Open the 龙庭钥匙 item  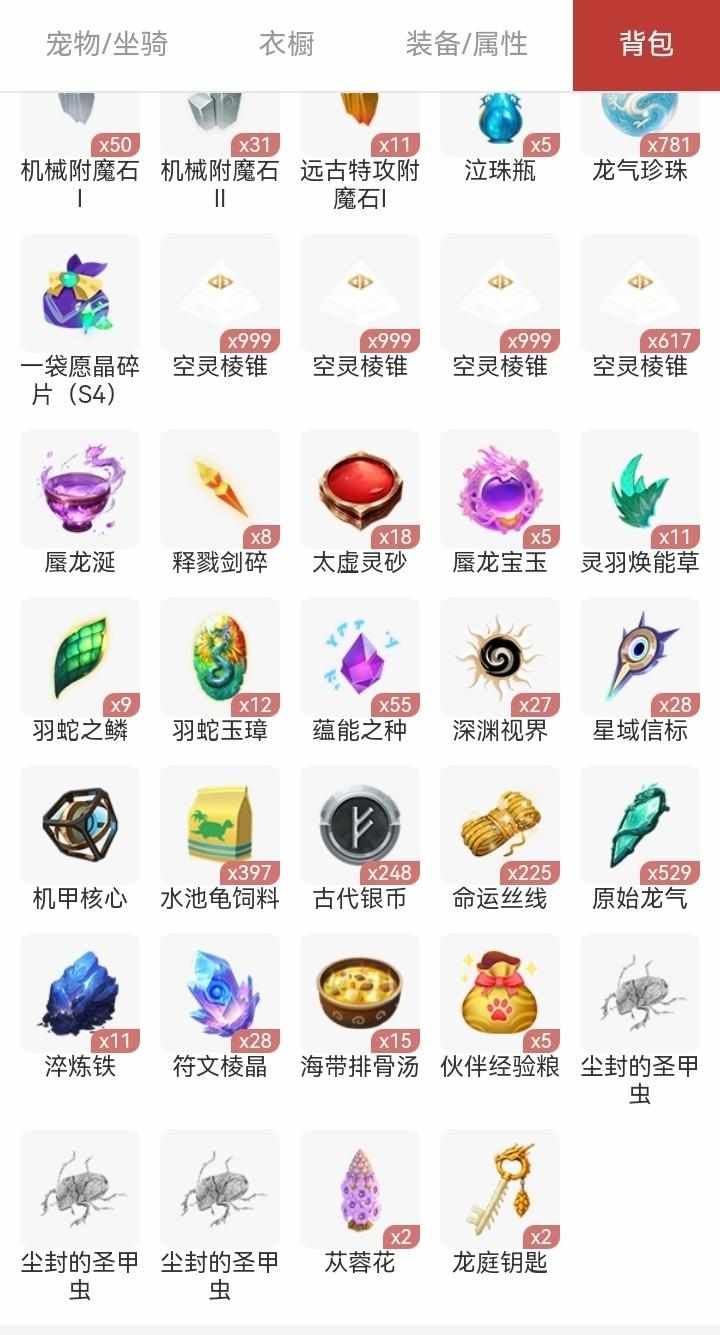point(500,1190)
